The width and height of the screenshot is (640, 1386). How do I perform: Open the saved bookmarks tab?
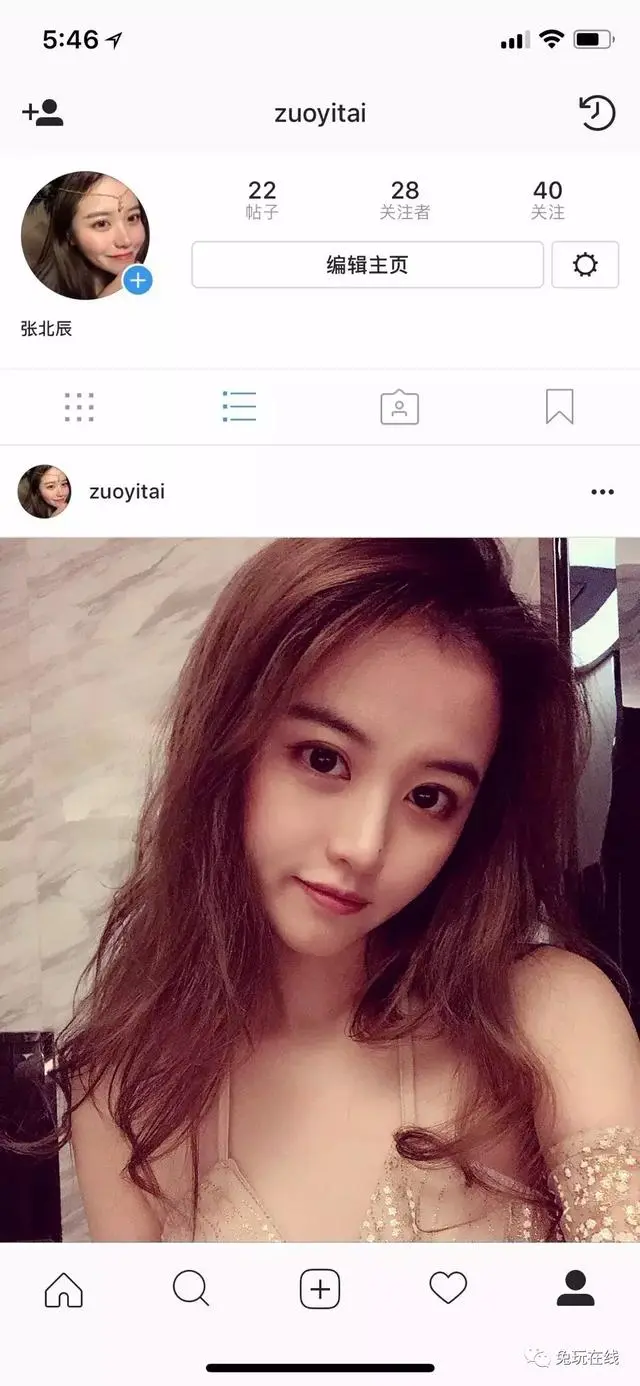[559, 407]
